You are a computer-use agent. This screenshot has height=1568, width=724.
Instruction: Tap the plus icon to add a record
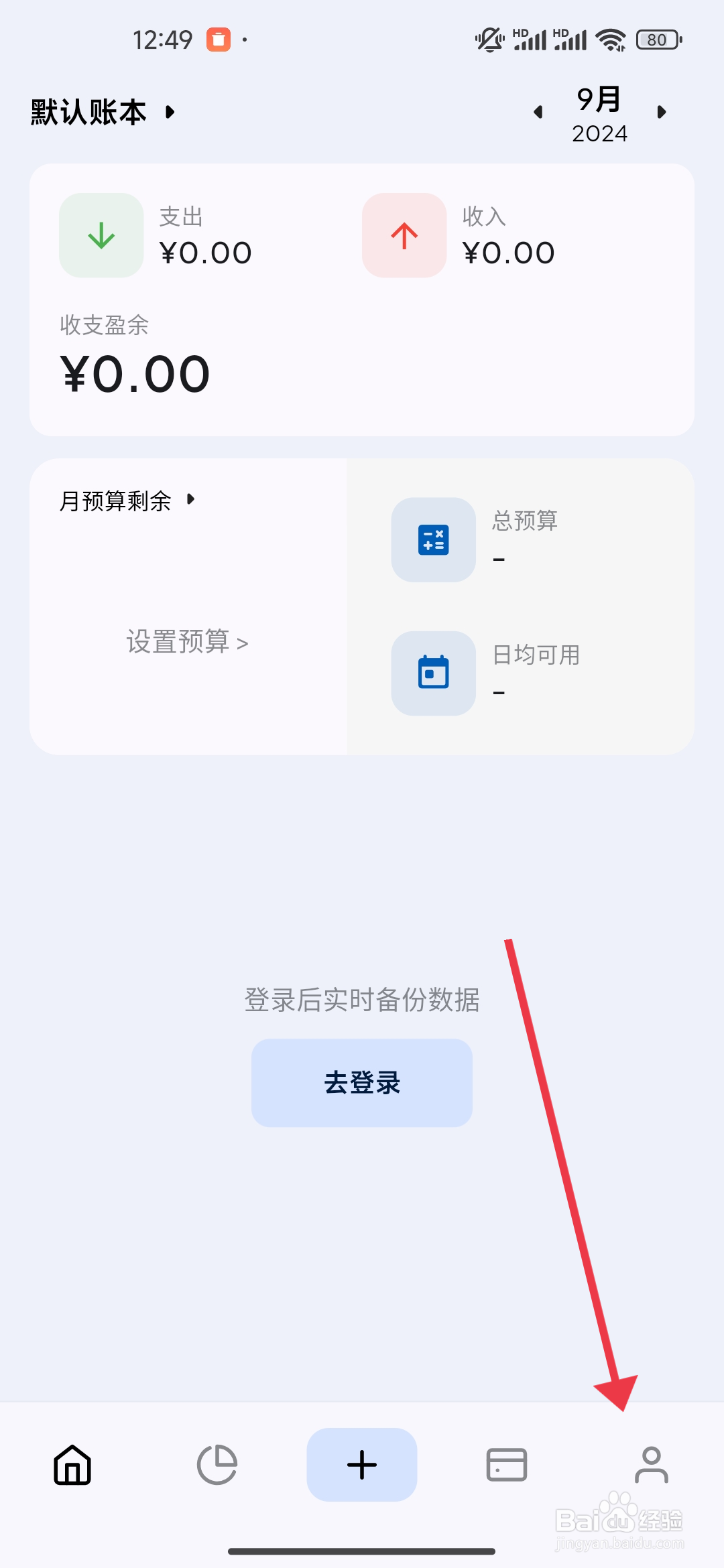(361, 1465)
